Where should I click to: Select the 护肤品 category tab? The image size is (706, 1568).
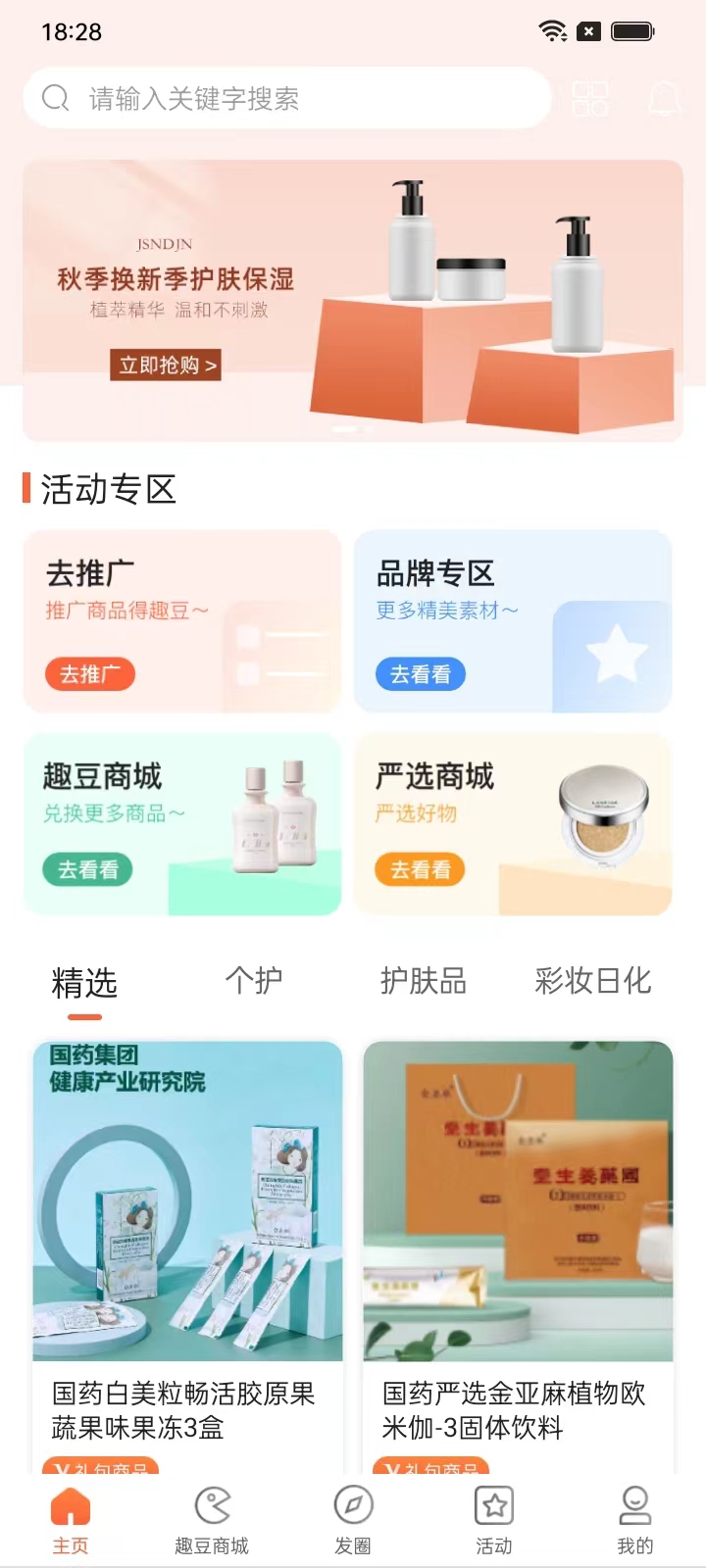click(x=423, y=980)
